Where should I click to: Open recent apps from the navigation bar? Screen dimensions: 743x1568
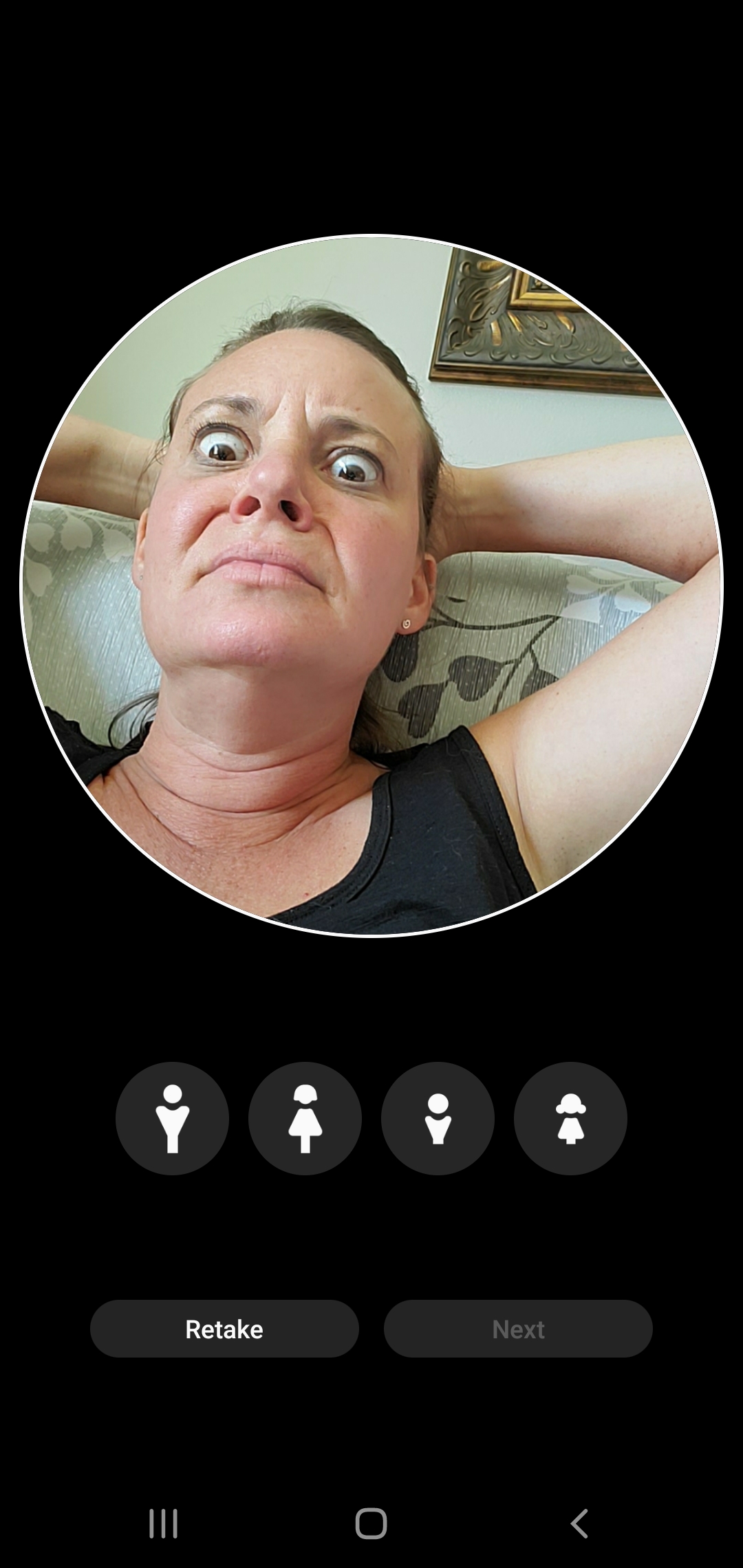(164, 1523)
